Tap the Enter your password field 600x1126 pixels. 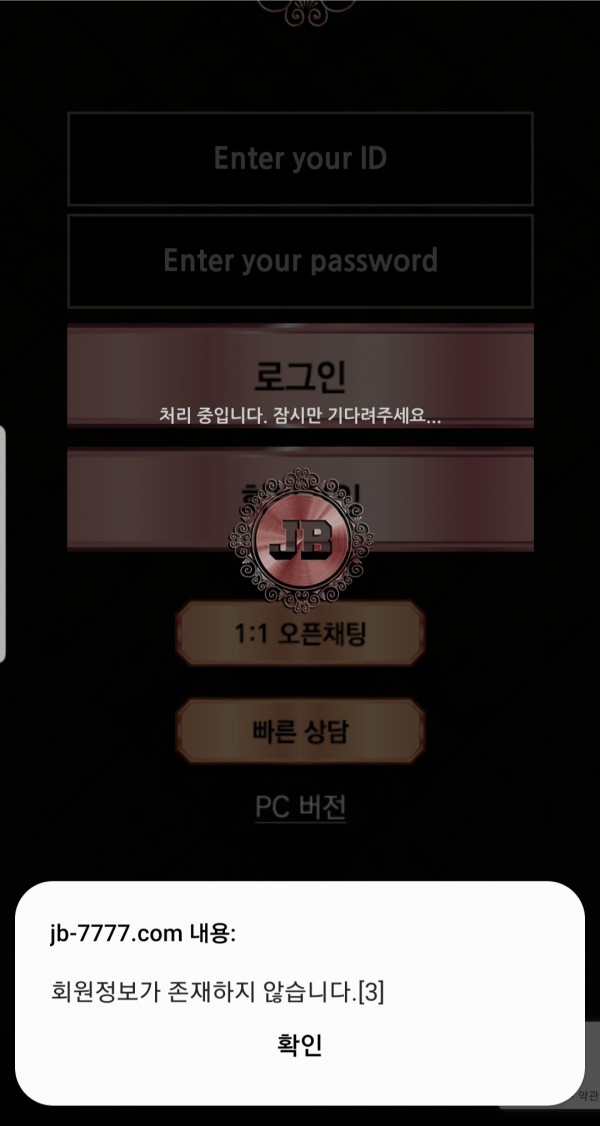(x=300, y=261)
